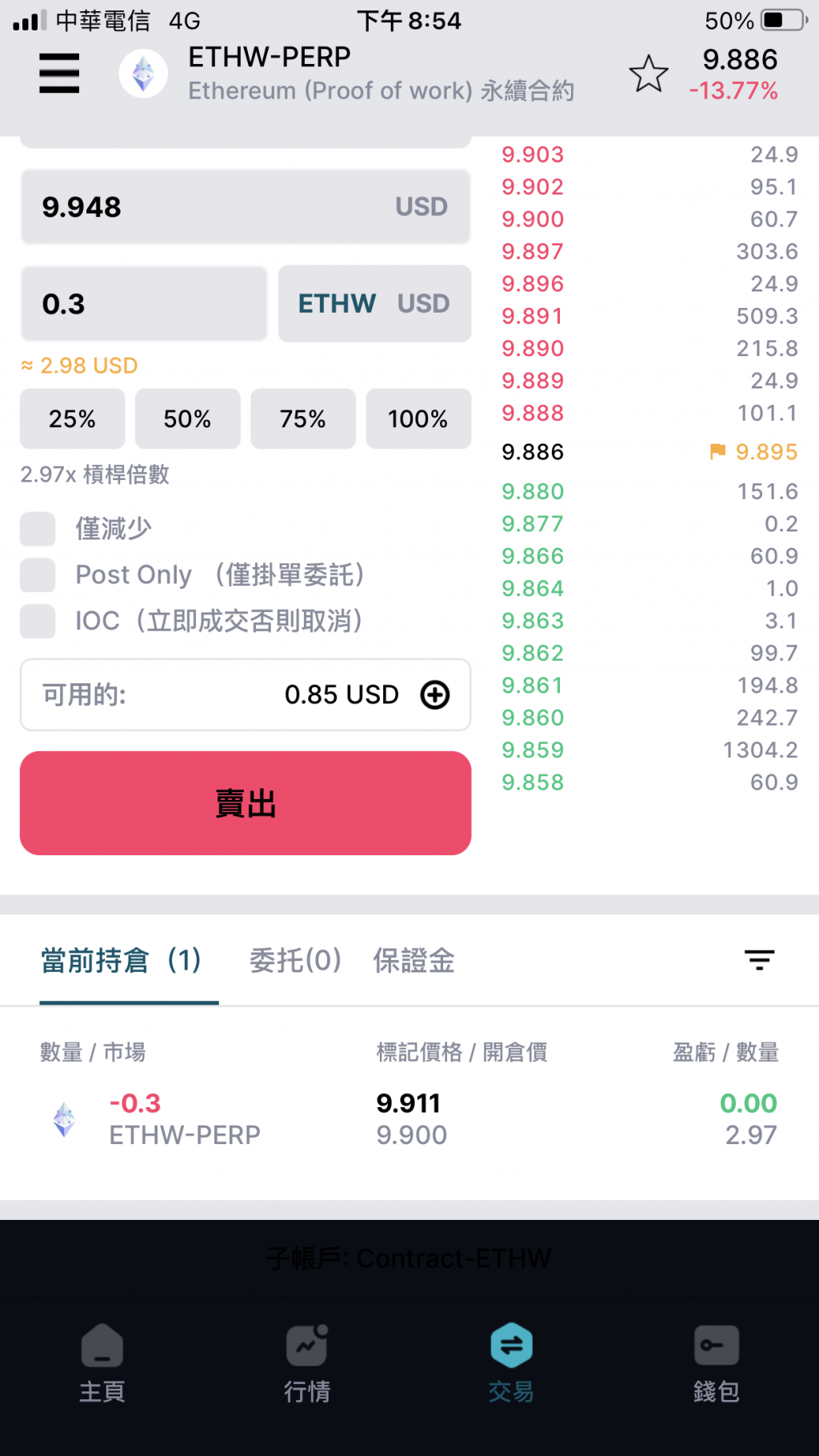Switch to the 委托(0) orders tab
Image resolution: width=819 pixels, height=1456 pixels.
tap(295, 960)
